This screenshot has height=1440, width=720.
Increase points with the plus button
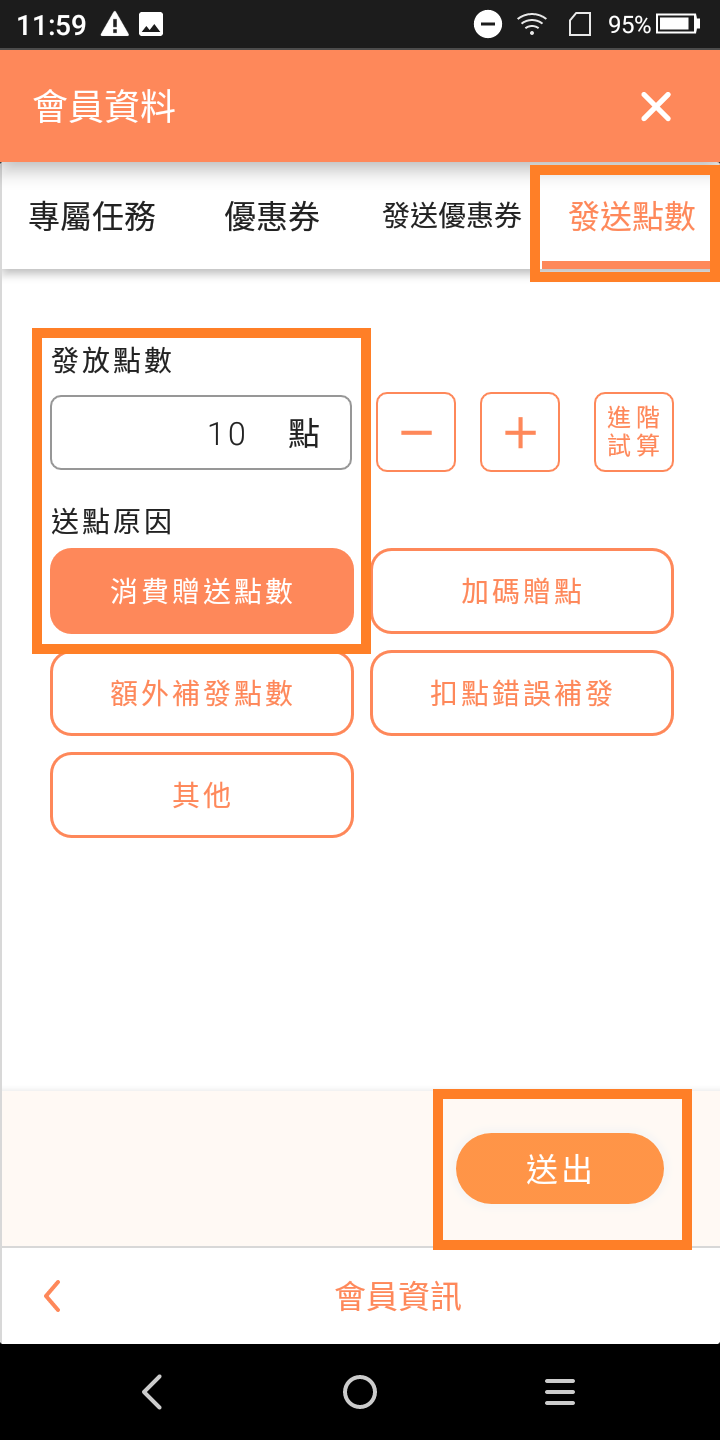coord(520,432)
